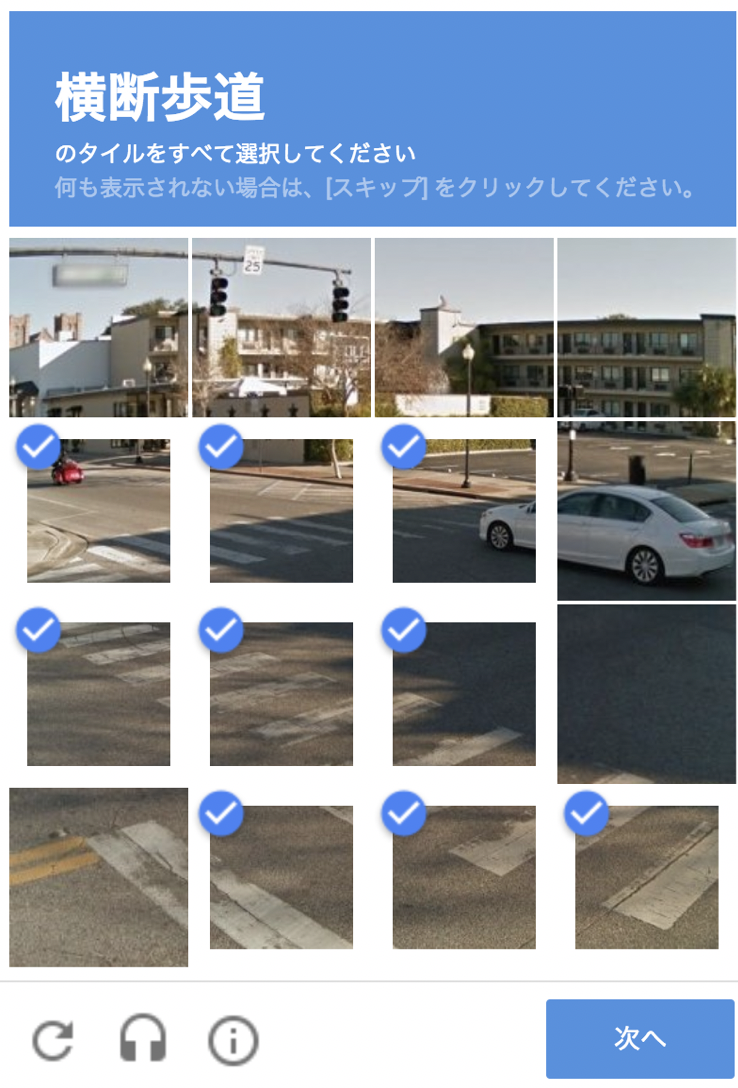Deselect the tile with the red motorcycle
The image size is (738, 1088).
(98, 511)
